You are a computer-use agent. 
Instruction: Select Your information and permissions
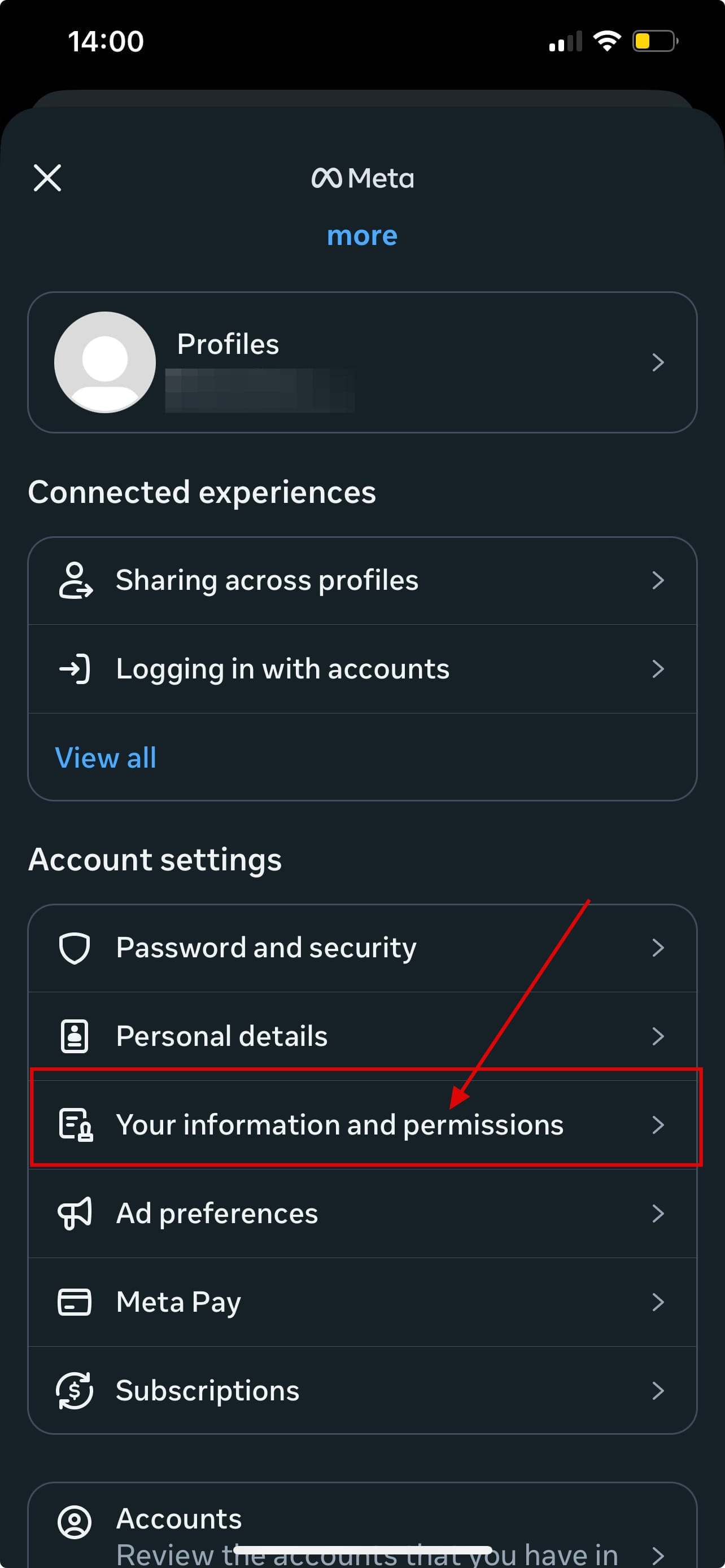362,1125
